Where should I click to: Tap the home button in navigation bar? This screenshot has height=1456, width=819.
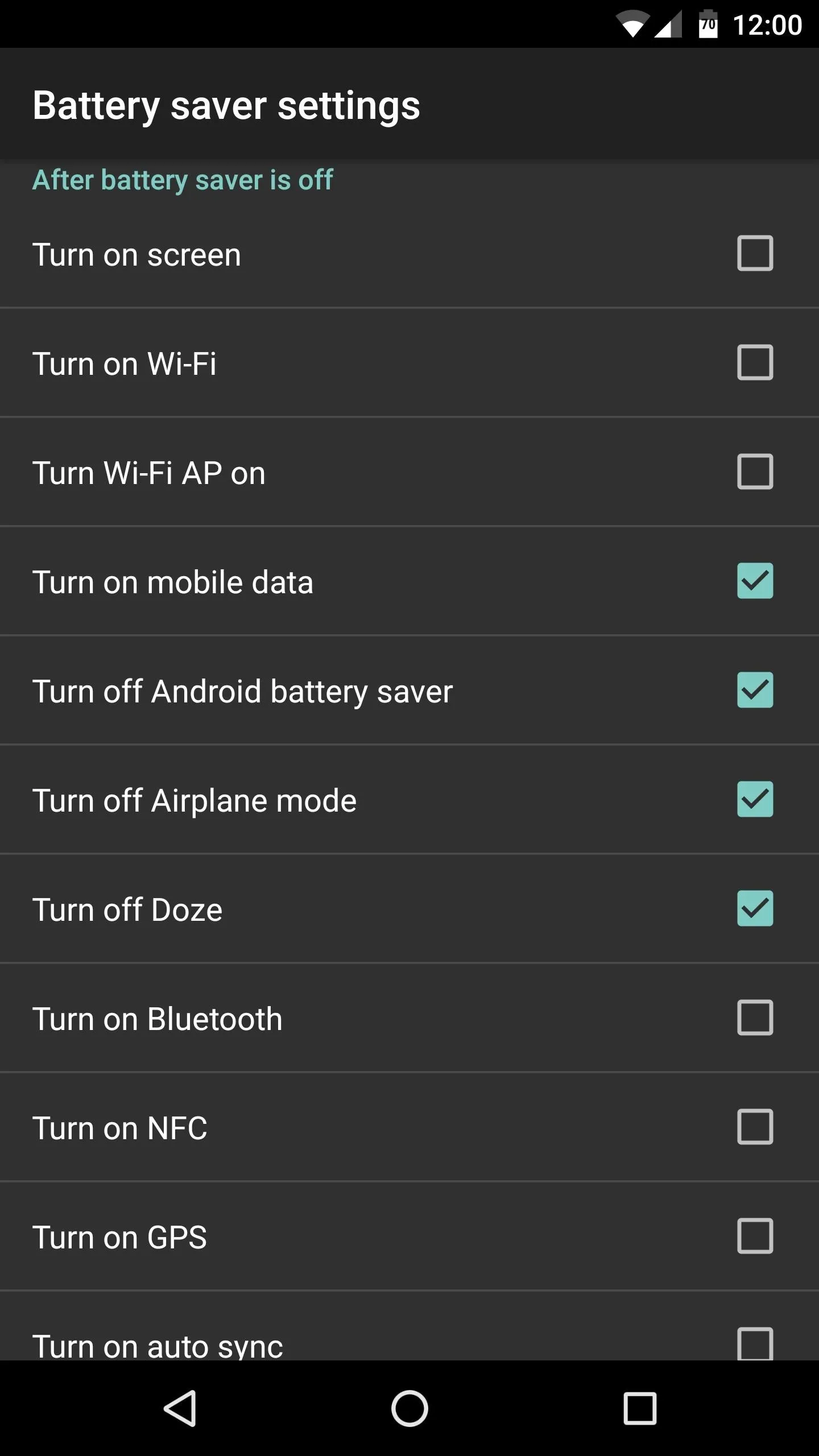pyautogui.click(x=409, y=1408)
